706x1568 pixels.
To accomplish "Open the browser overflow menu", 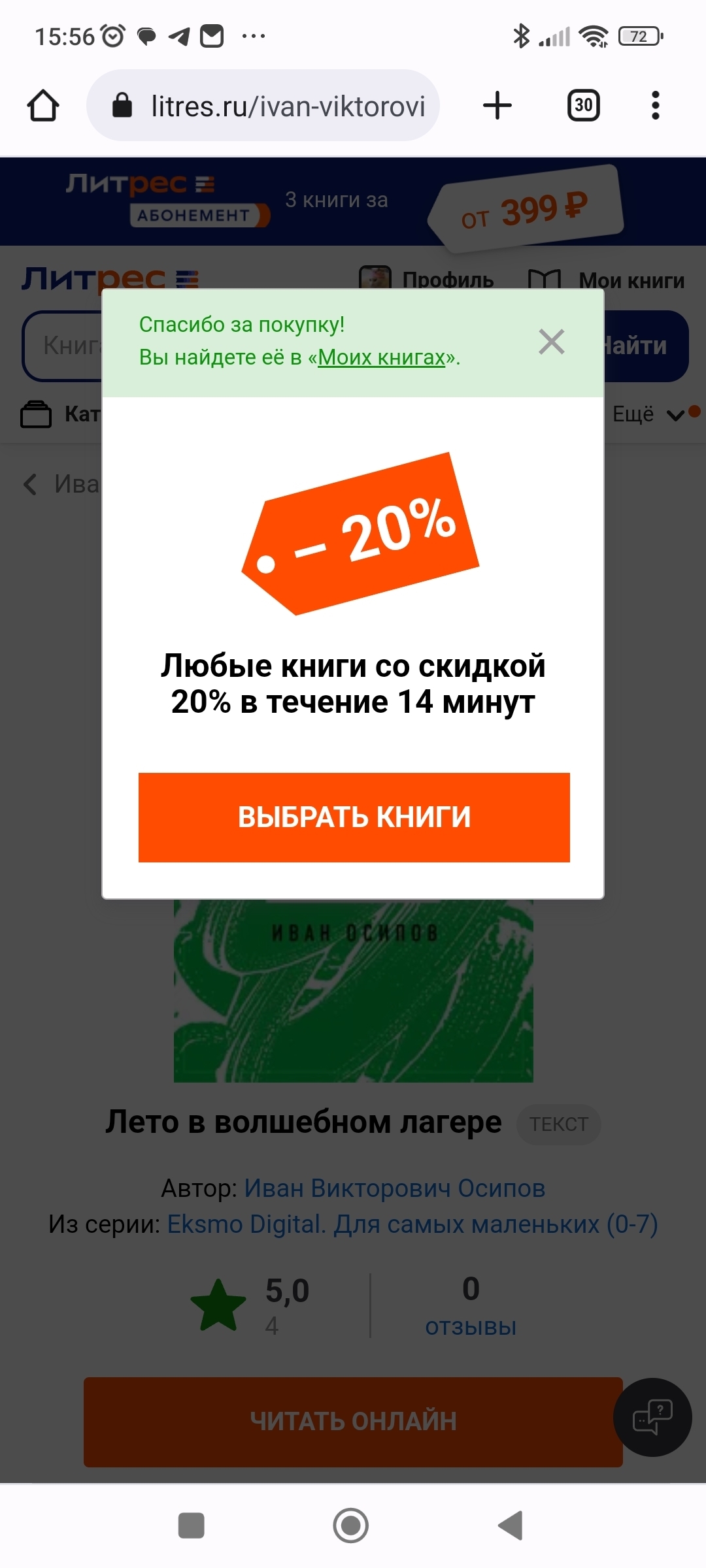I will 655,105.
